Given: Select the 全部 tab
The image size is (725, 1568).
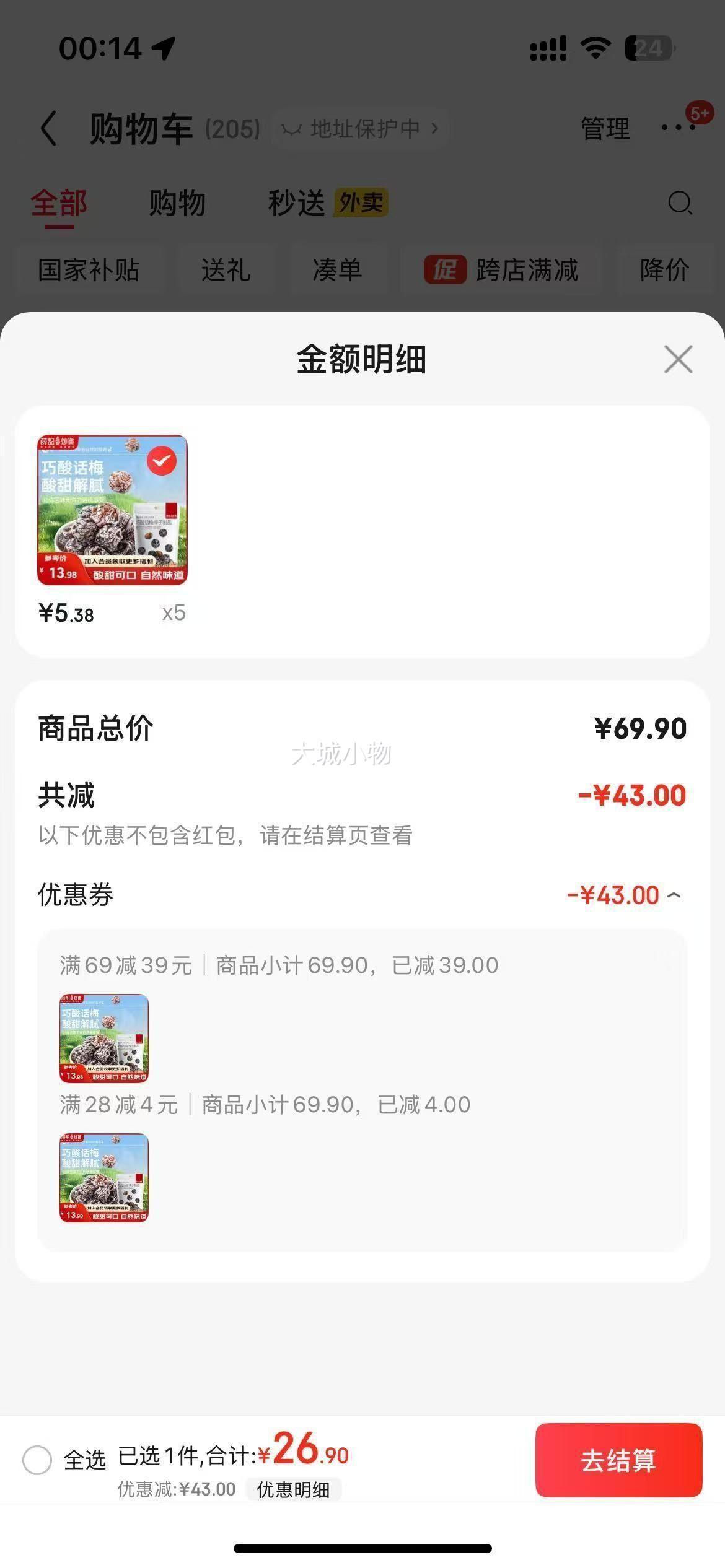Looking at the screenshot, I should (x=59, y=203).
